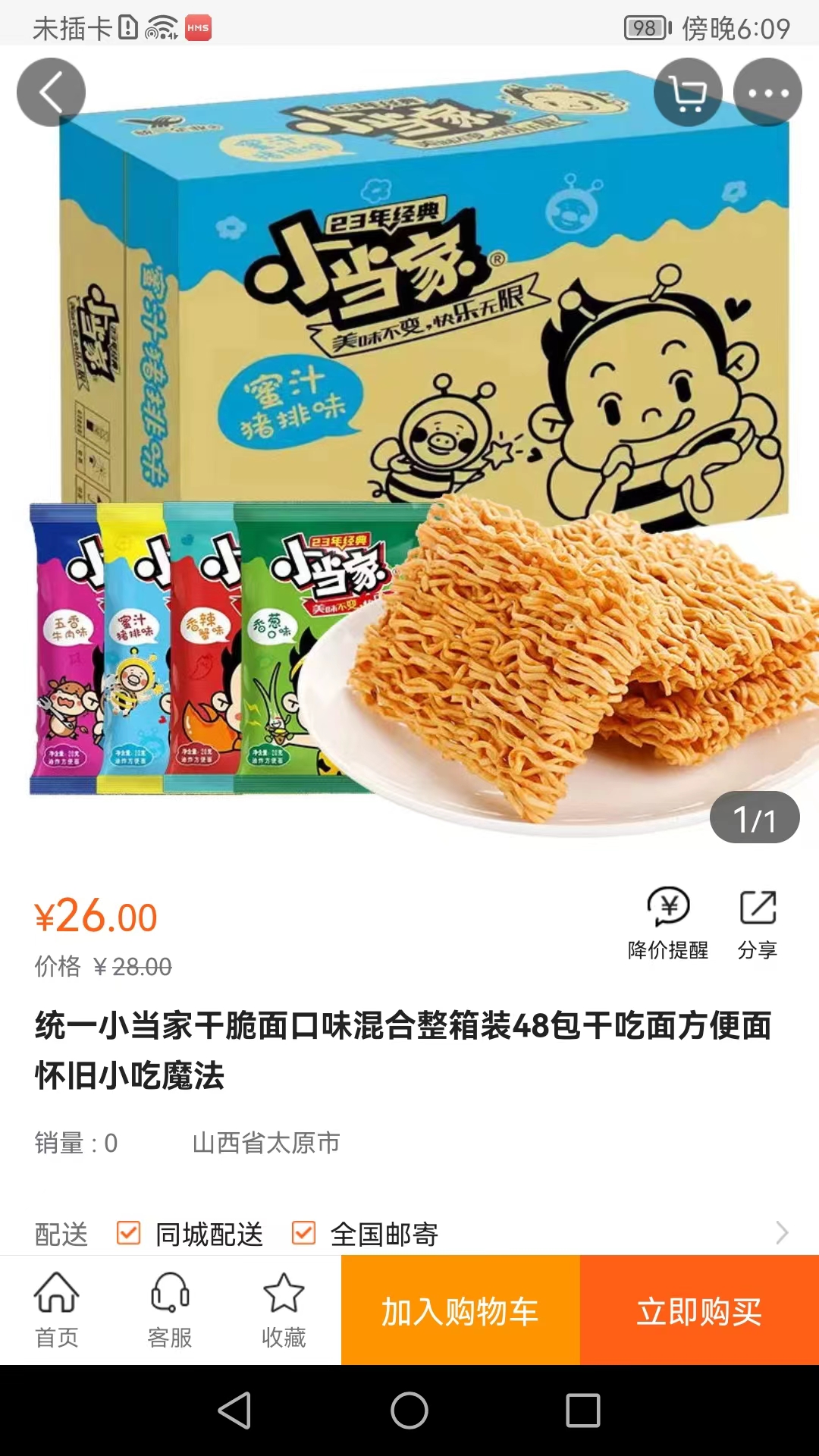Tap the system home button

point(409,1410)
